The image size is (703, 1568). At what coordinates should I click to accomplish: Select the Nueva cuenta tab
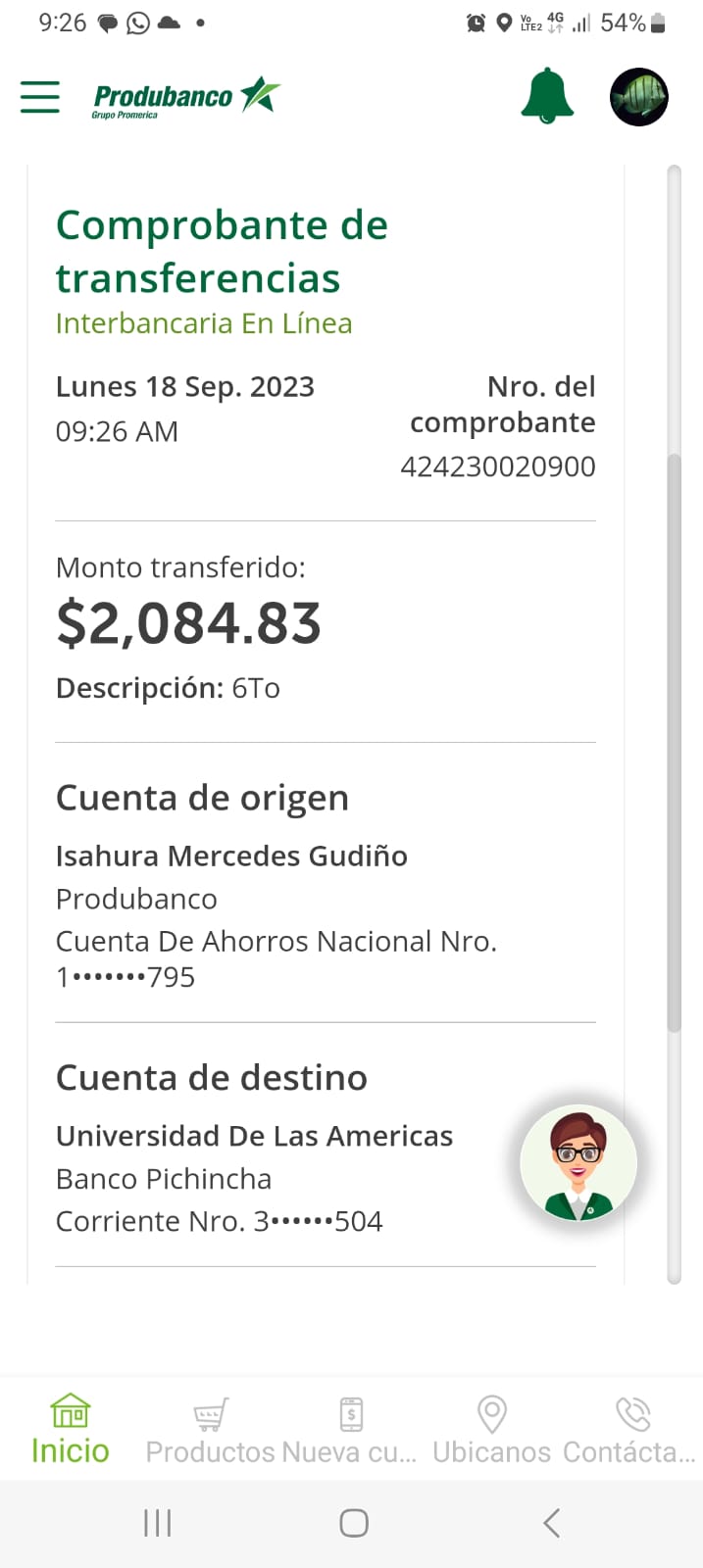[350, 1430]
